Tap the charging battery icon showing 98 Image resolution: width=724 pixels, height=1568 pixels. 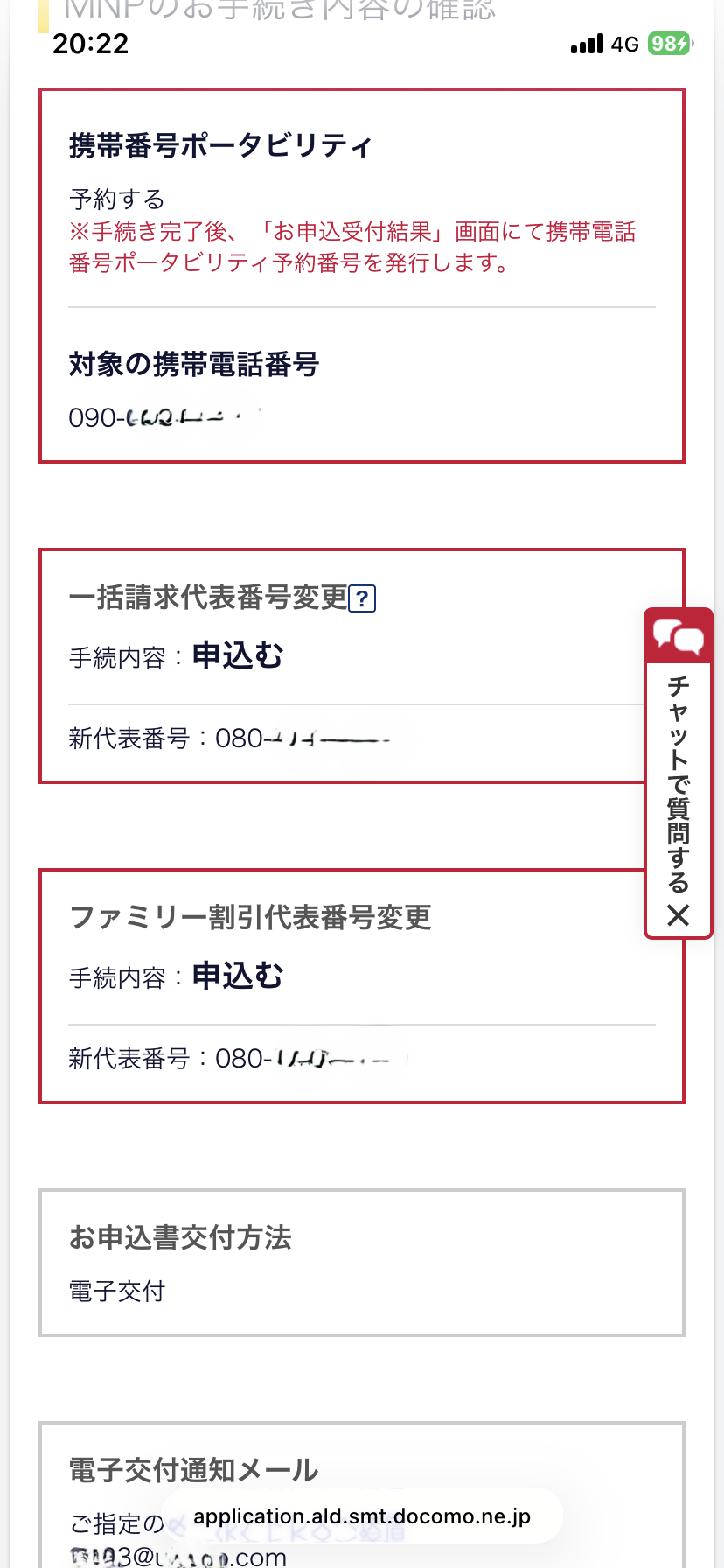pos(669,42)
